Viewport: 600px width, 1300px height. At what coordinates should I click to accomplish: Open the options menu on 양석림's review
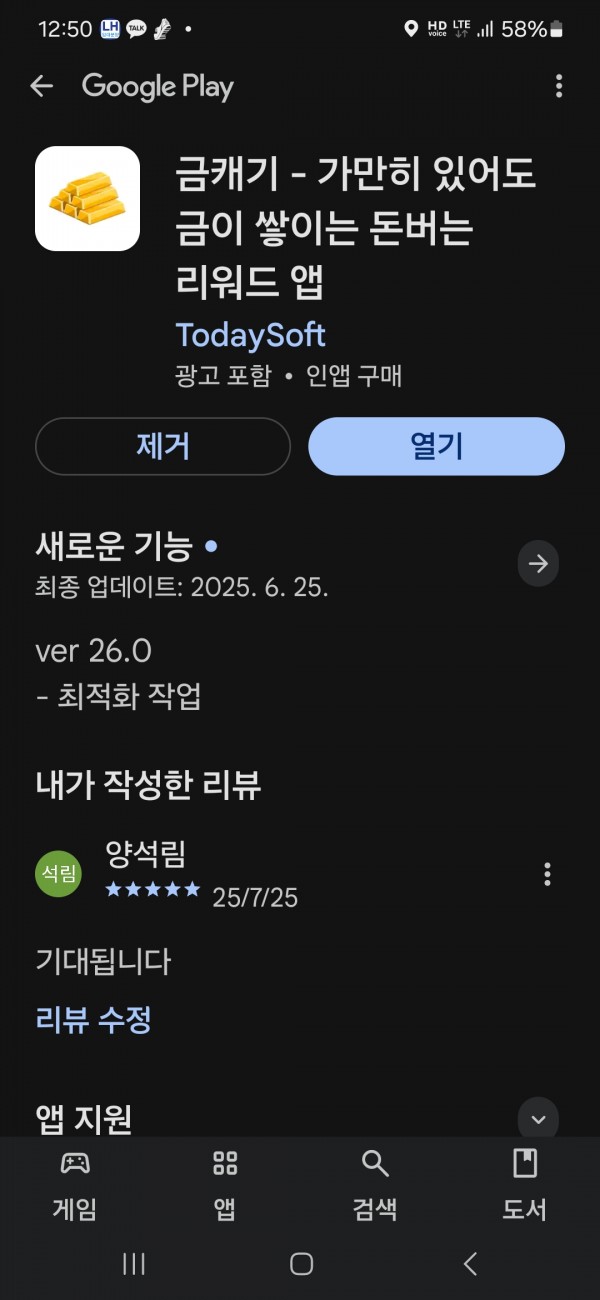(547, 874)
